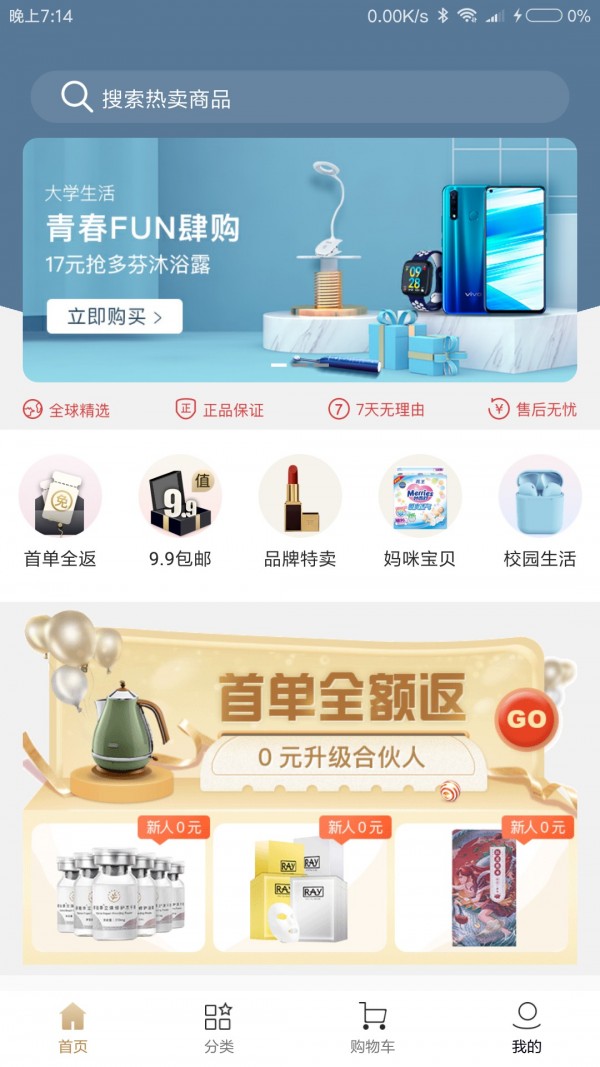Open the 妈咪宝贝 category
Viewport: 600px width, 1067px height.
coord(420,510)
